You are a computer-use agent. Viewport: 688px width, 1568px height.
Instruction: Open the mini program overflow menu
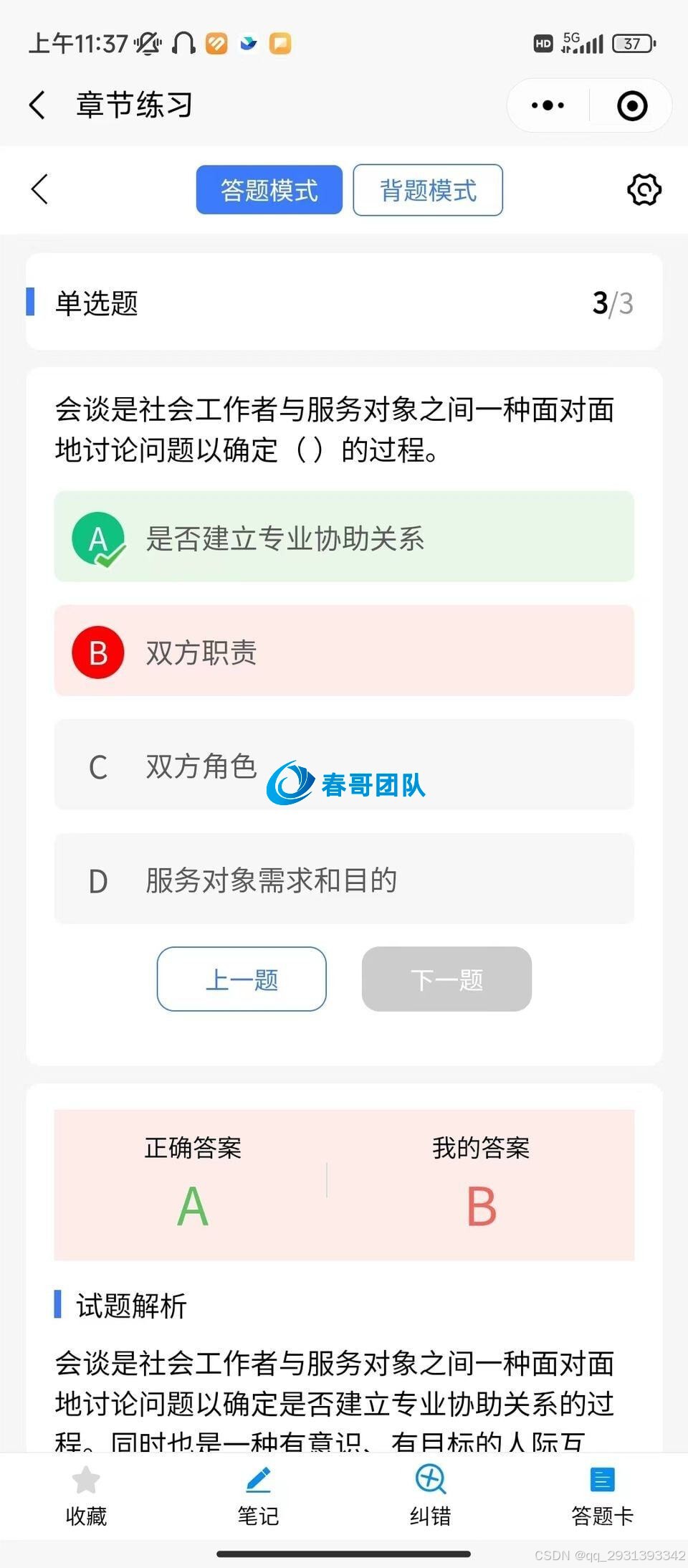(548, 105)
